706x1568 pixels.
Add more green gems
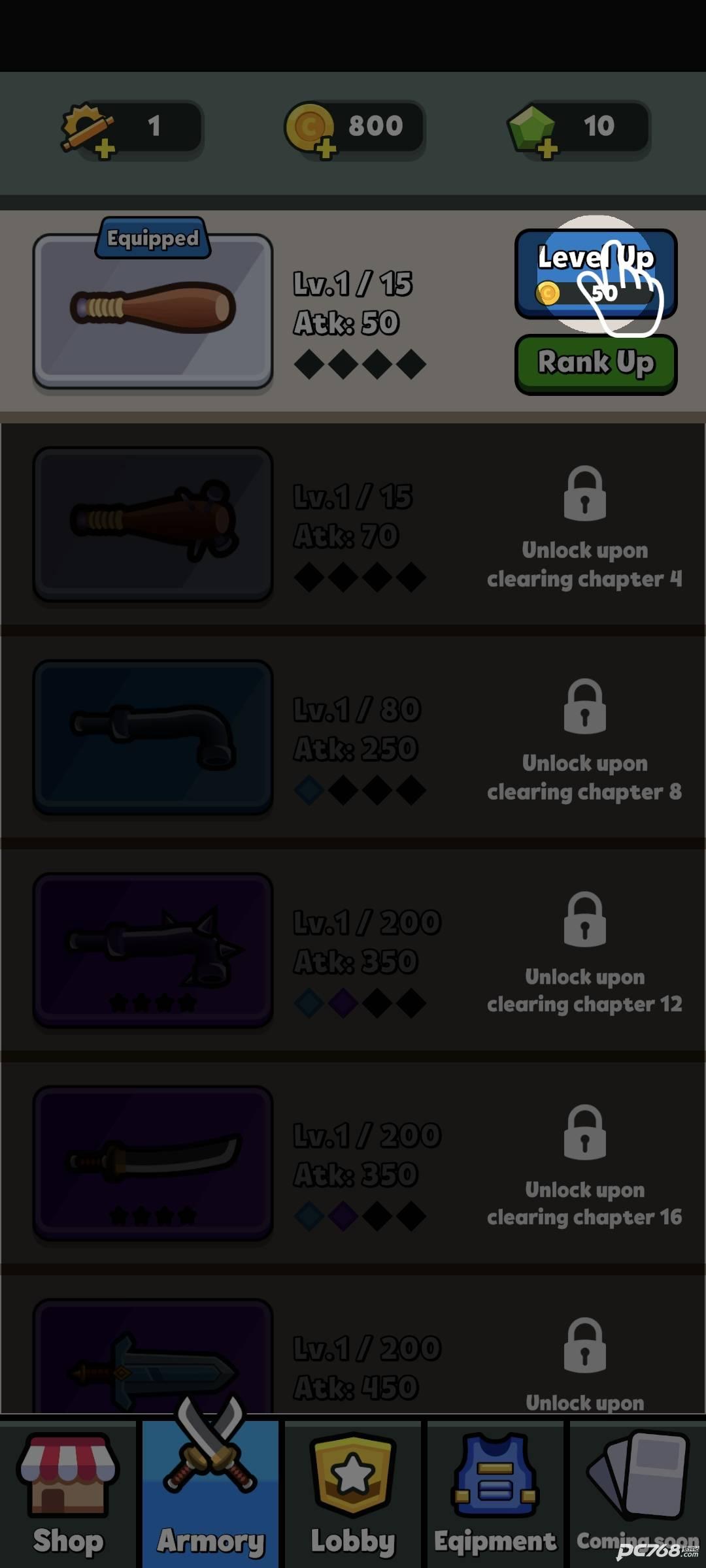point(547,150)
